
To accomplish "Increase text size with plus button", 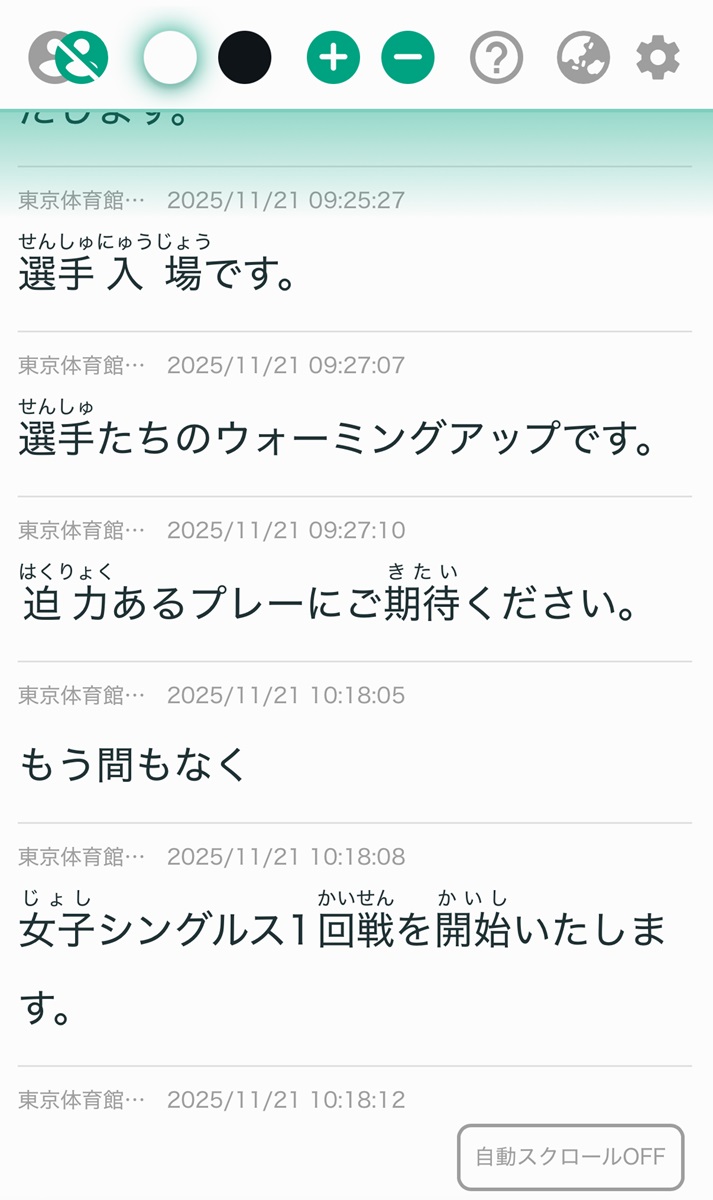I will 333,58.
